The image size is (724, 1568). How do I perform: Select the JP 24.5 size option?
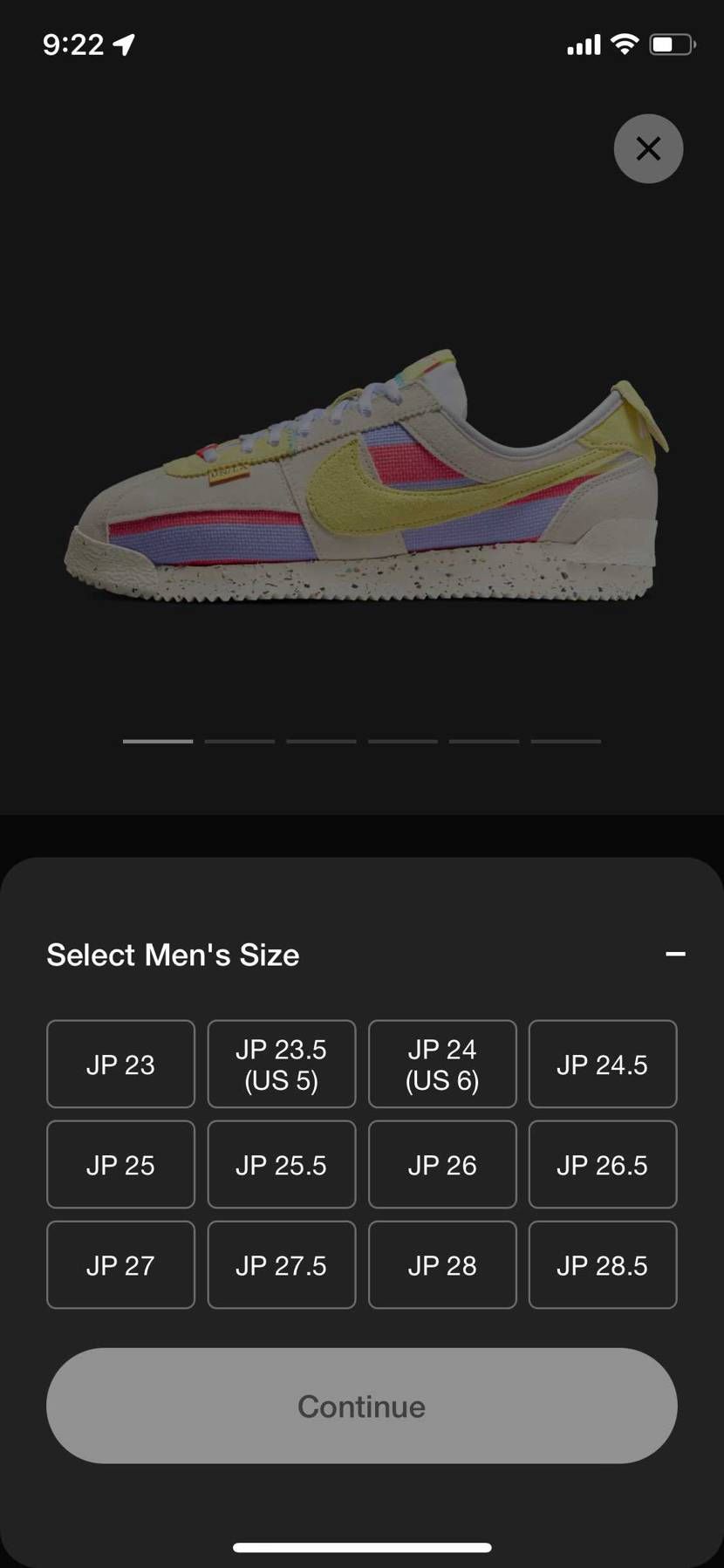(x=603, y=1064)
